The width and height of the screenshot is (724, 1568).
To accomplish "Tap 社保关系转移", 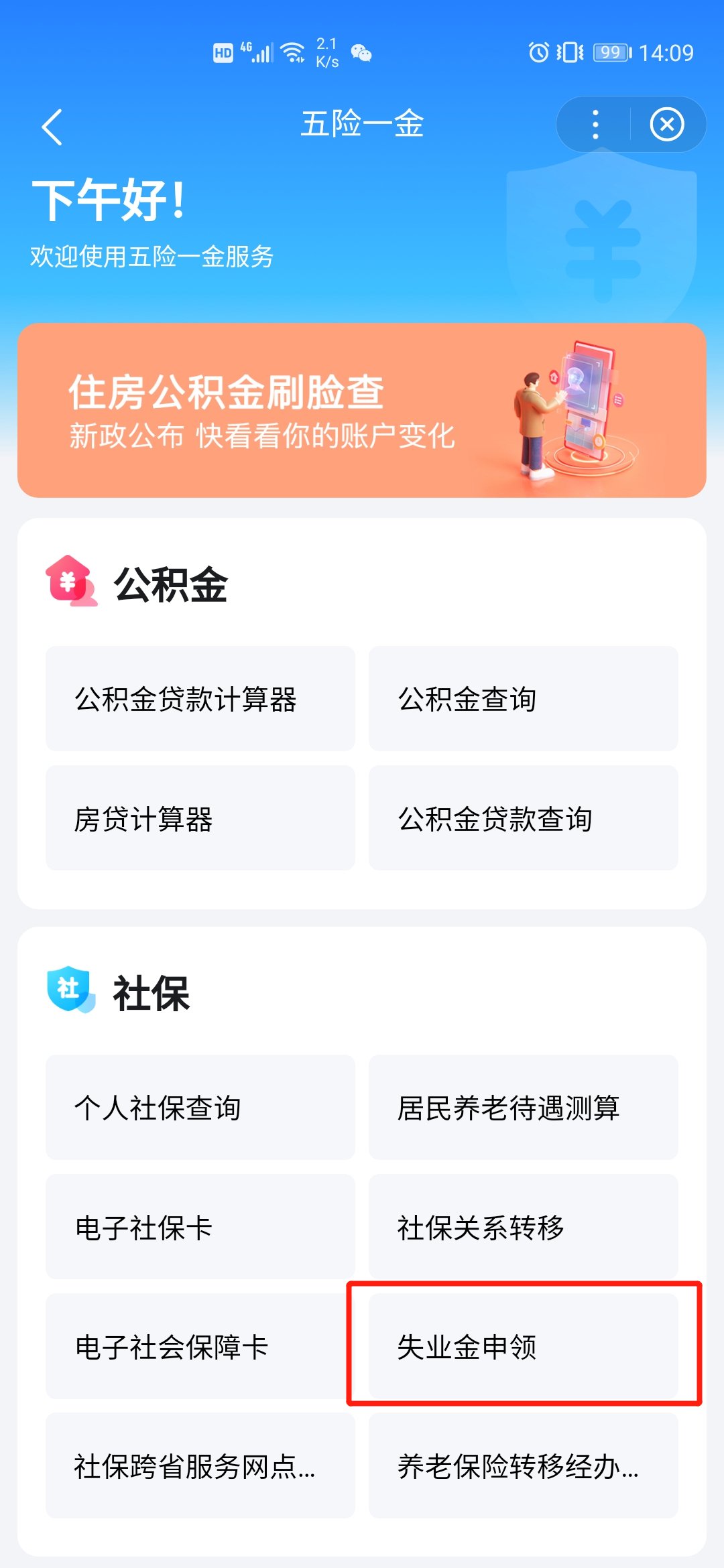I will (523, 1227).
